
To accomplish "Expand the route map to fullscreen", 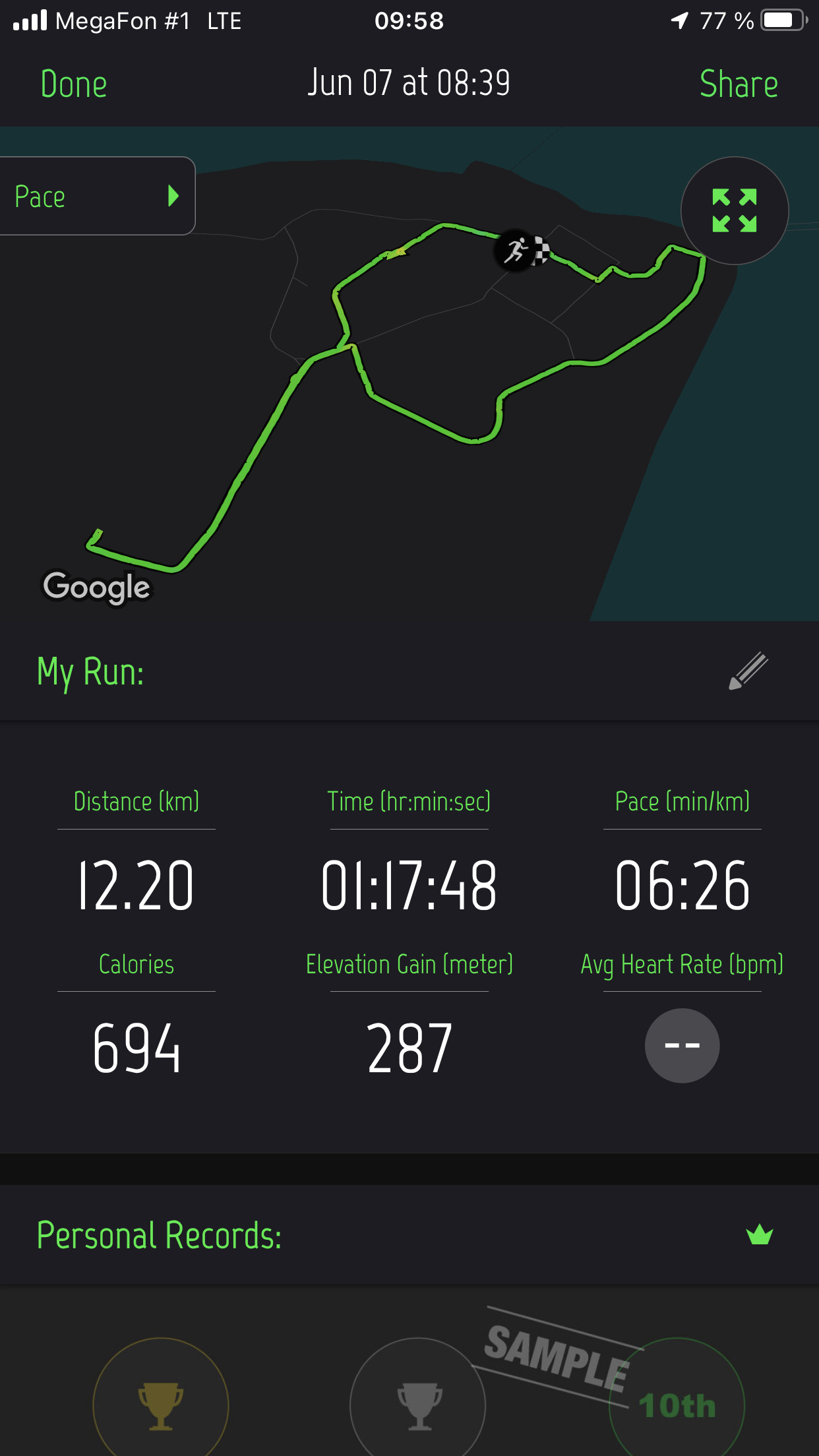I will click(735, 210).
